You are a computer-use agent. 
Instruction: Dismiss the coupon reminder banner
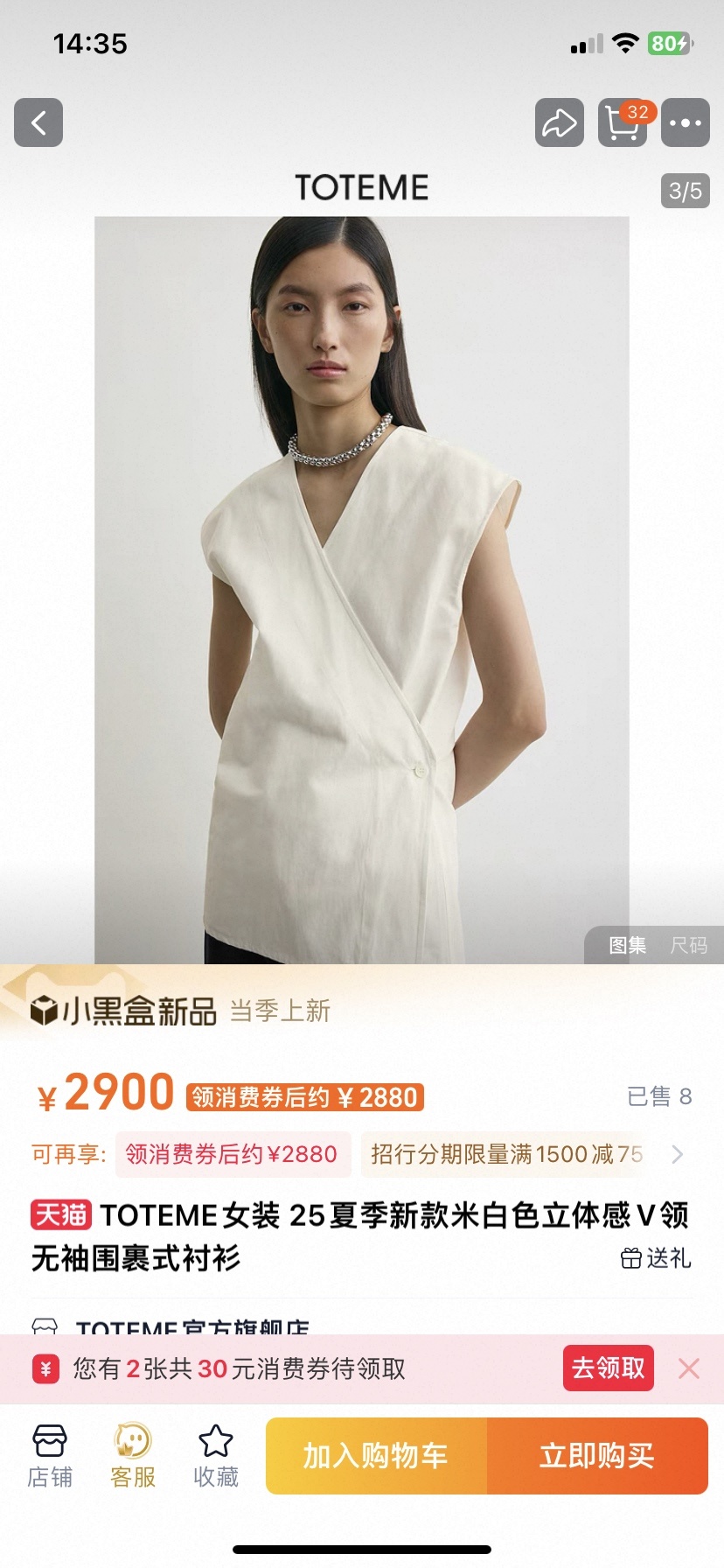(689, 1368)
